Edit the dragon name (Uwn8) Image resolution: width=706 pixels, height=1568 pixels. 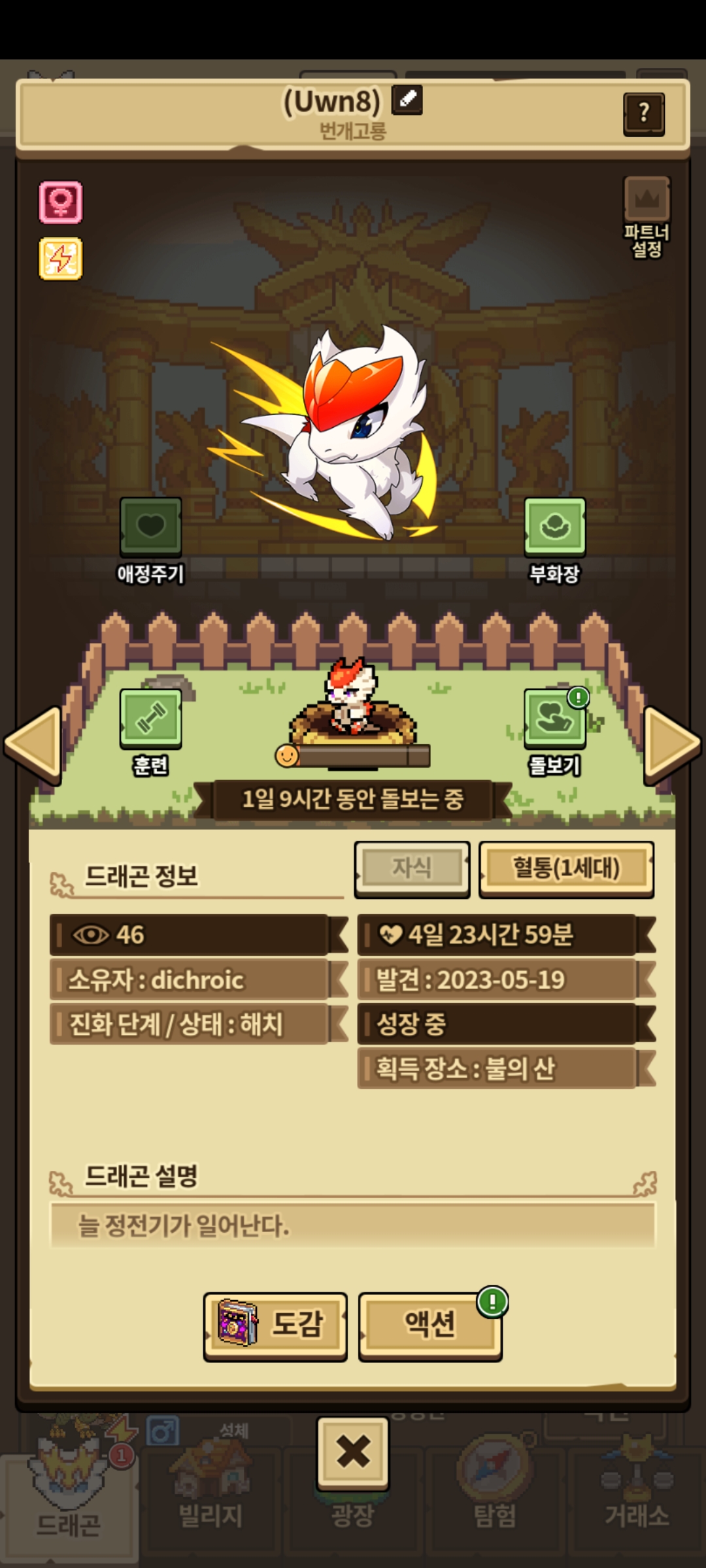(x=407, y=100)
